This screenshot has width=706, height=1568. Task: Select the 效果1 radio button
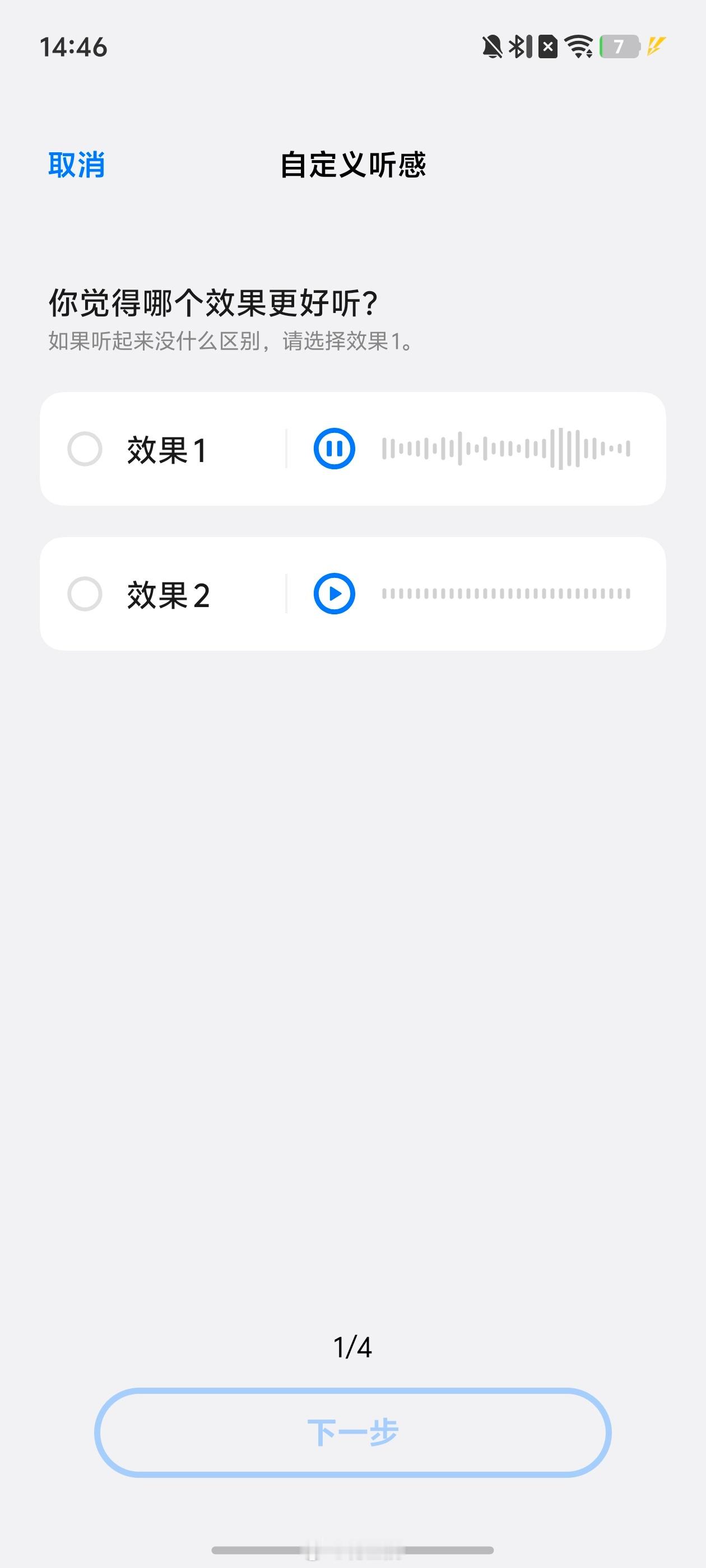point(85,449)
